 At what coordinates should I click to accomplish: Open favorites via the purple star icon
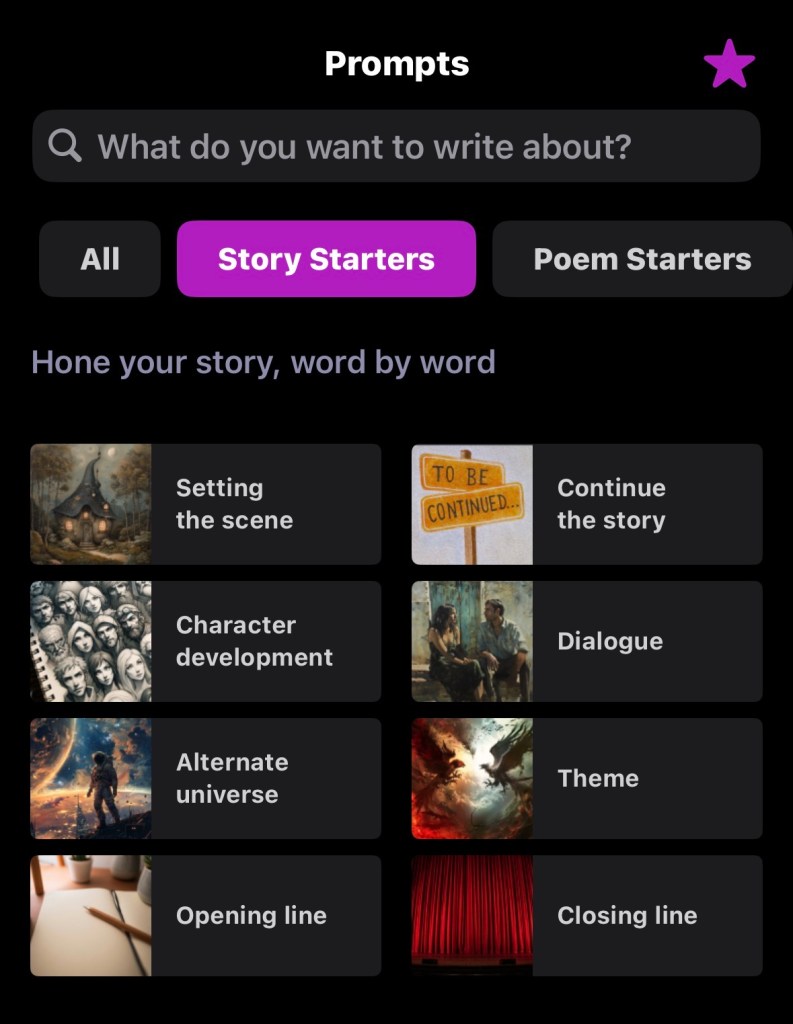click(x=729, y=64)
